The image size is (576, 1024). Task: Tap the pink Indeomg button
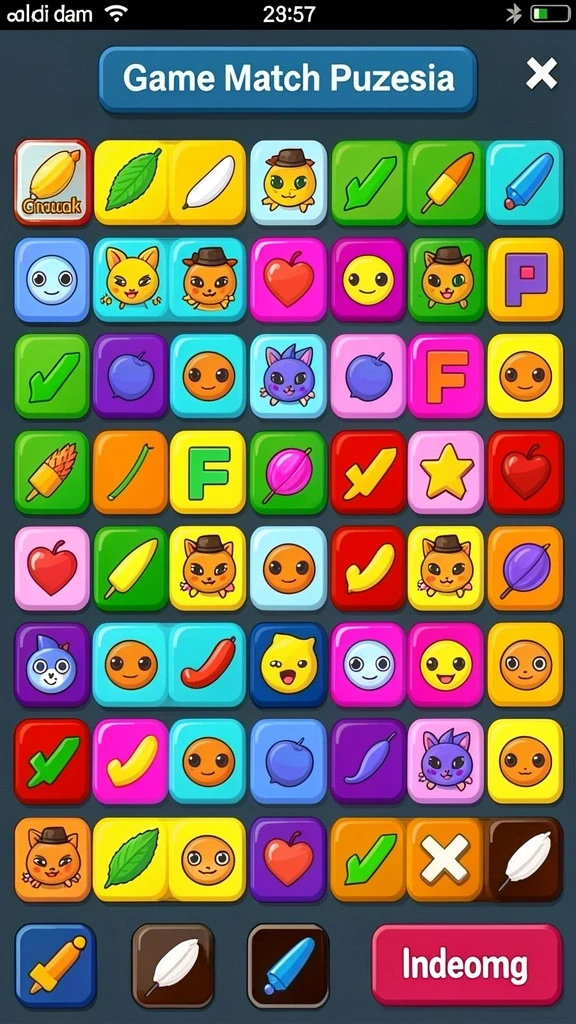[x=466, y=965]
